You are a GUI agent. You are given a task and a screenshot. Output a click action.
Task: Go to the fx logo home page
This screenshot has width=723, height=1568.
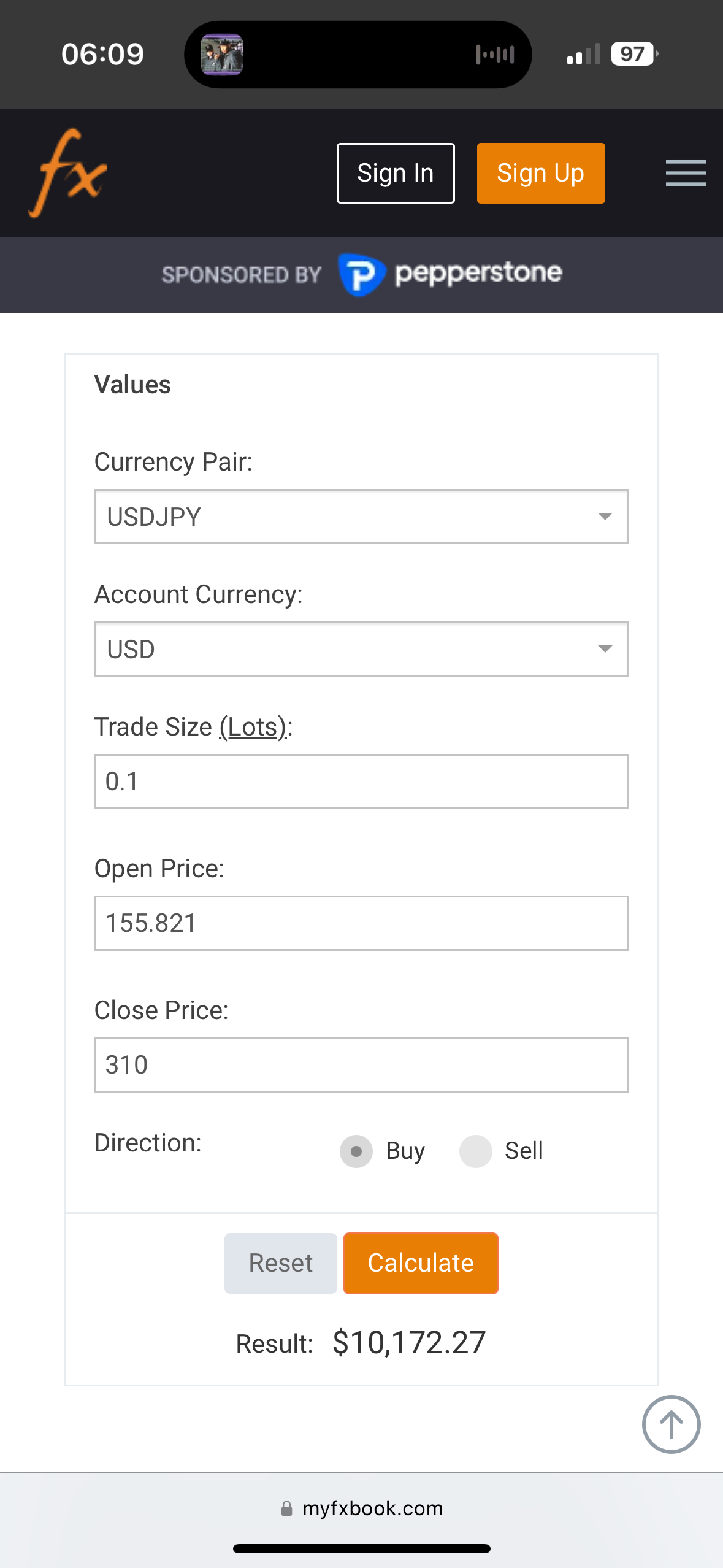point(67,173)
